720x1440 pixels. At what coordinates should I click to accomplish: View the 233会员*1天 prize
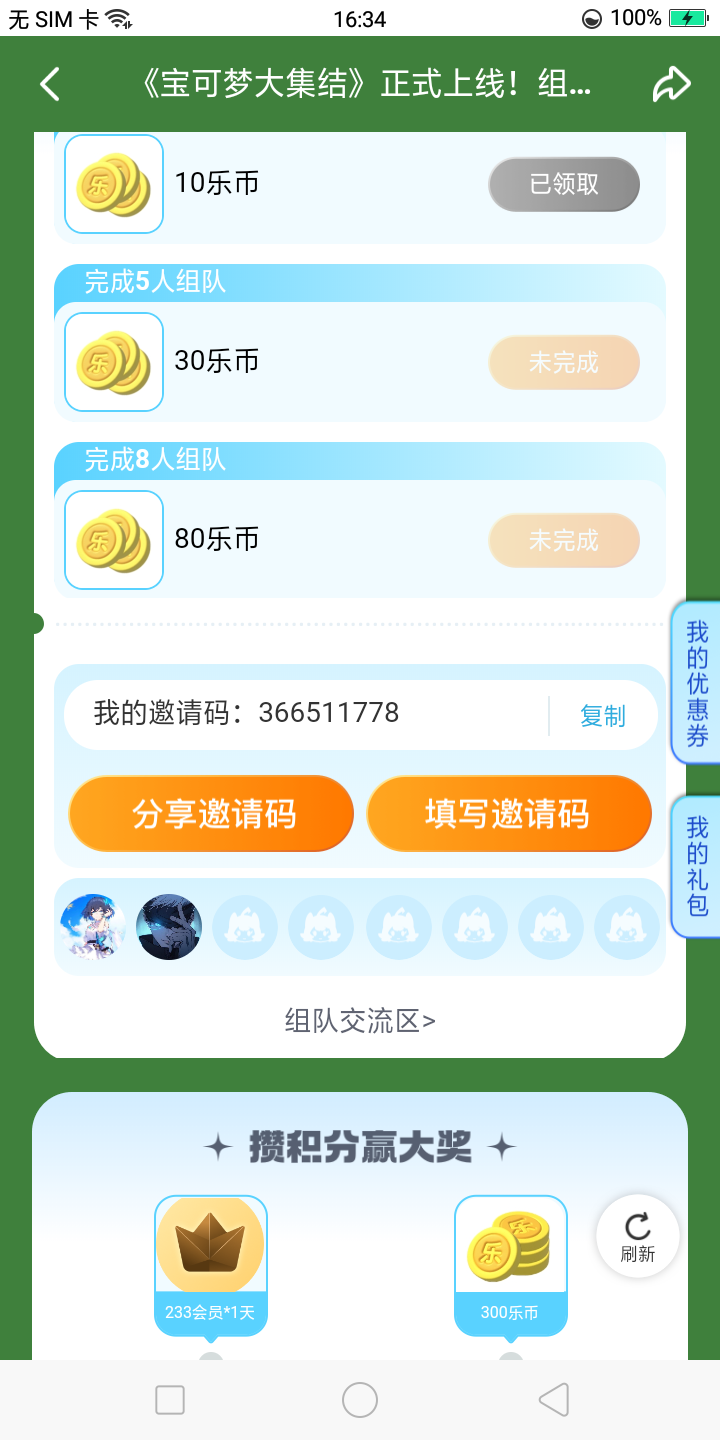tap(211, 1264)
